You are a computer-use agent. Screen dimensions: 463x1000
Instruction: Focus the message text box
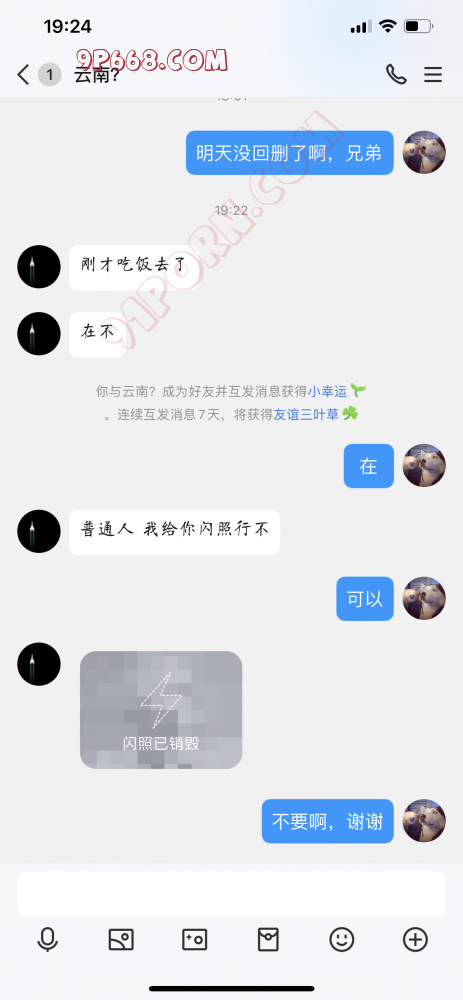[231, 893]
